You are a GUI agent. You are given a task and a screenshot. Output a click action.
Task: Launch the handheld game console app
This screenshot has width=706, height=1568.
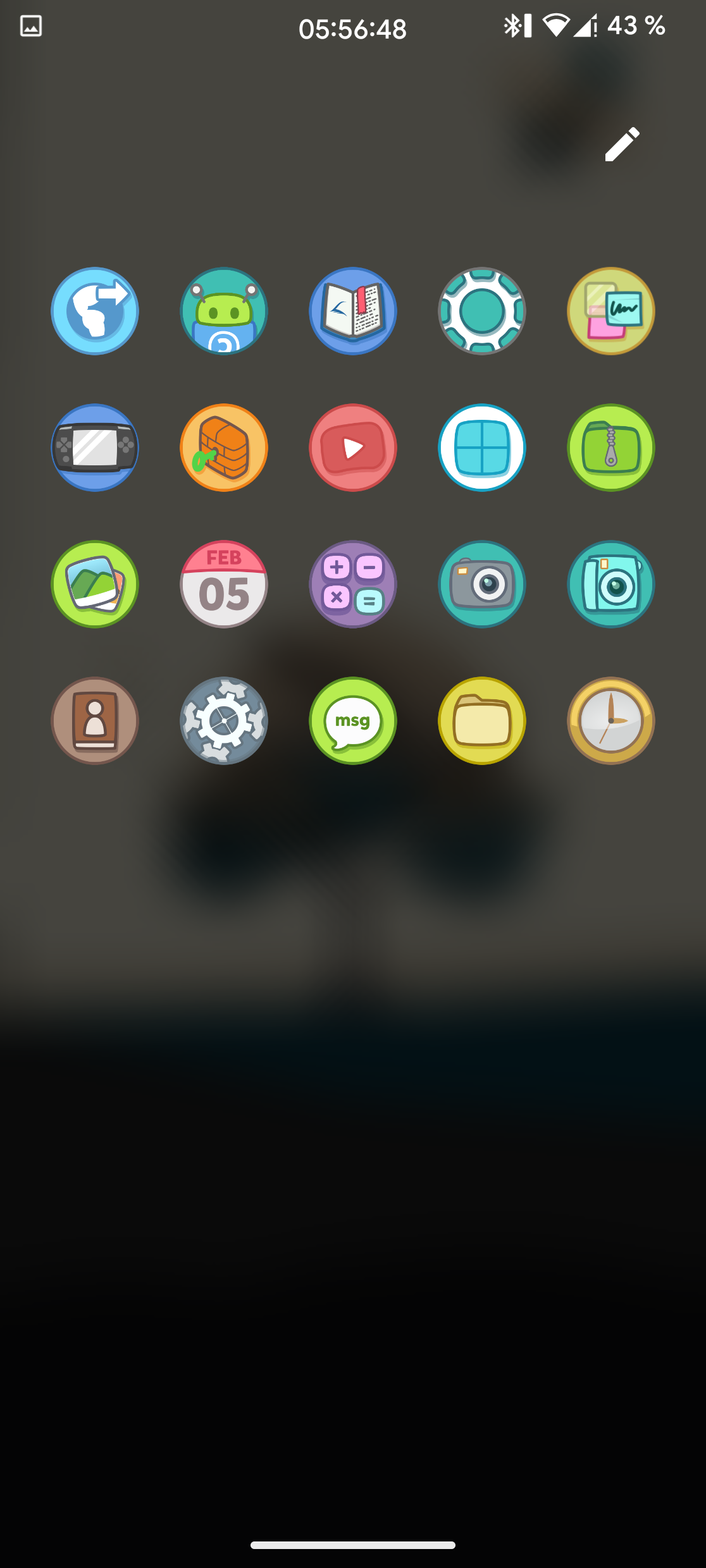click(x=95, y=448)
